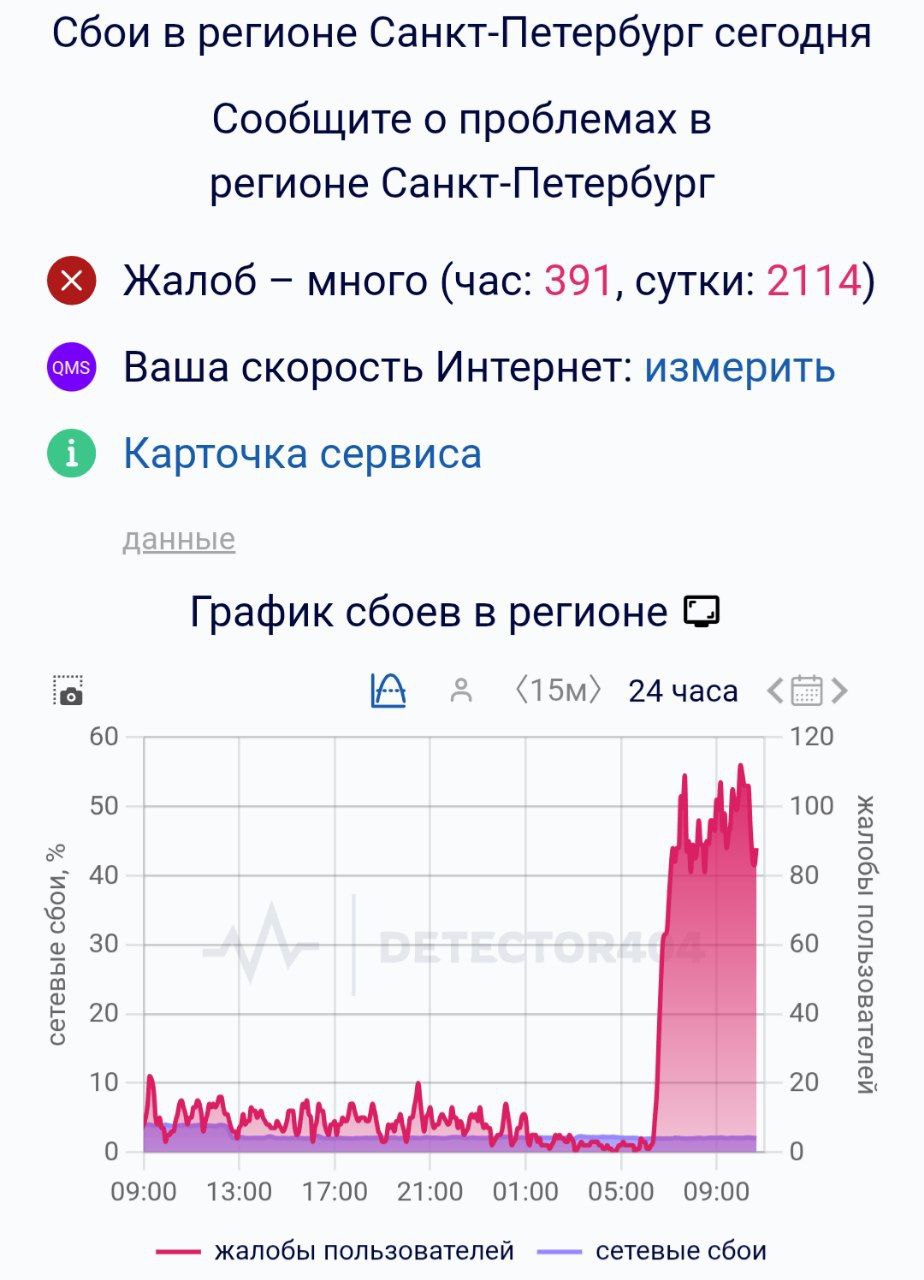The image size is (924, 1280).
Task: Open the calendar date picker
Action: click(x=807, y=690)
